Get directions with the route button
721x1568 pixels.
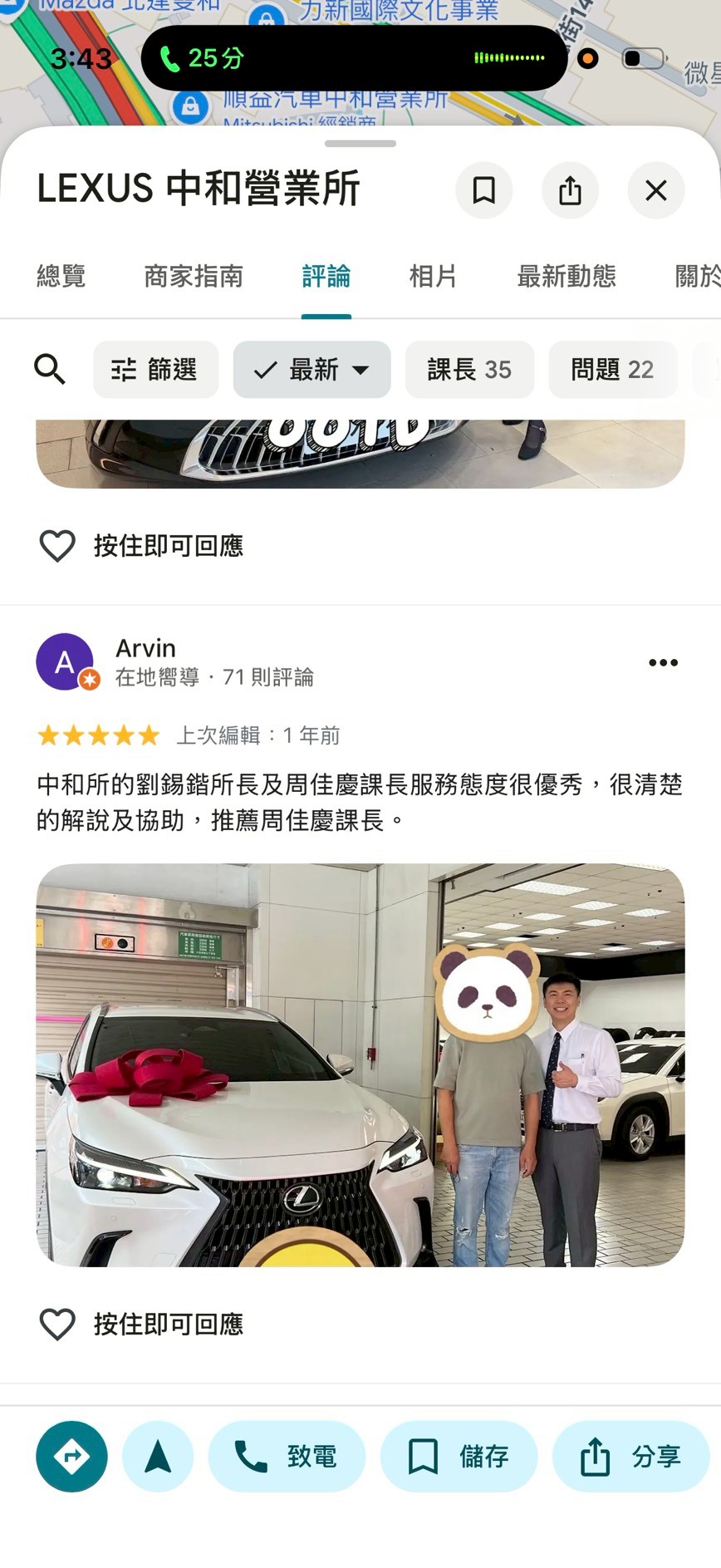click(x=71, y=1456)
